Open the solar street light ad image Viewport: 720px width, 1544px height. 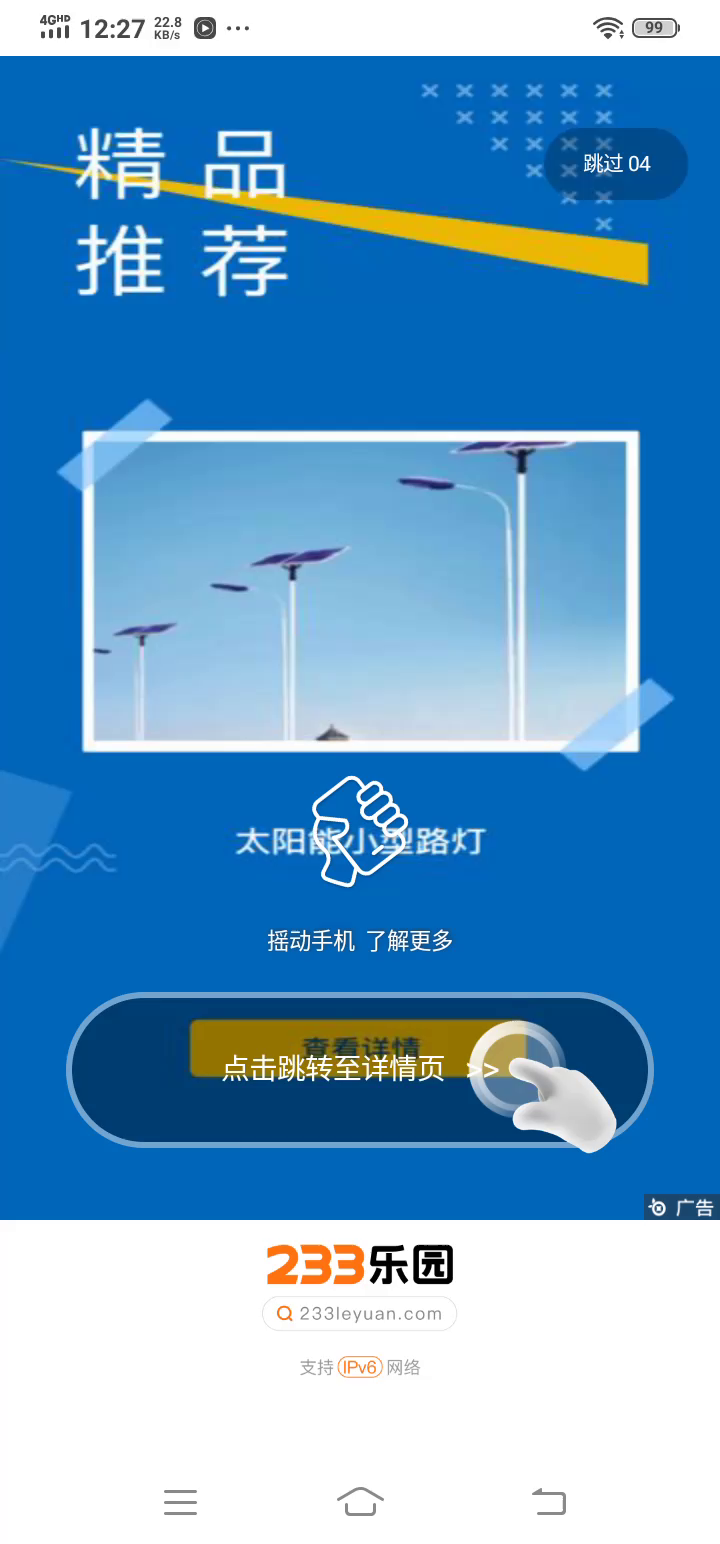[360, 591]
